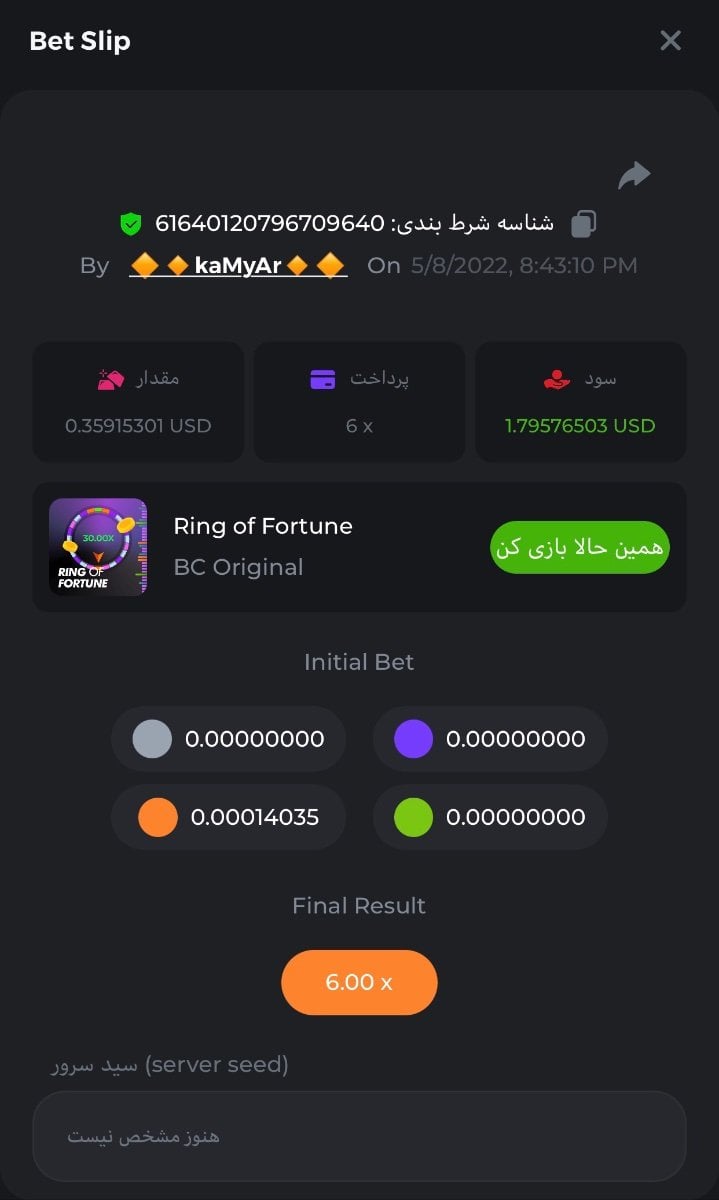Screen dimensions: 719x1200
Task: Open the Ring of Fortune game thumbnail
Action: tap(98, 547)
